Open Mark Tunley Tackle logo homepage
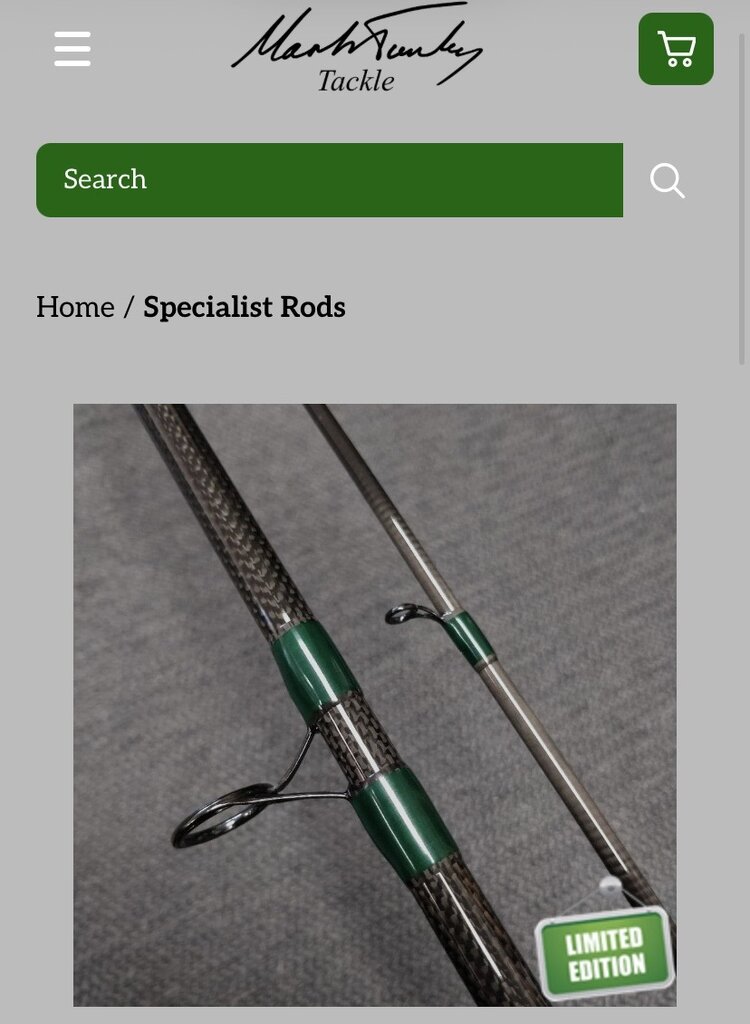750x1024 pixels. click(x=357, y=50)
